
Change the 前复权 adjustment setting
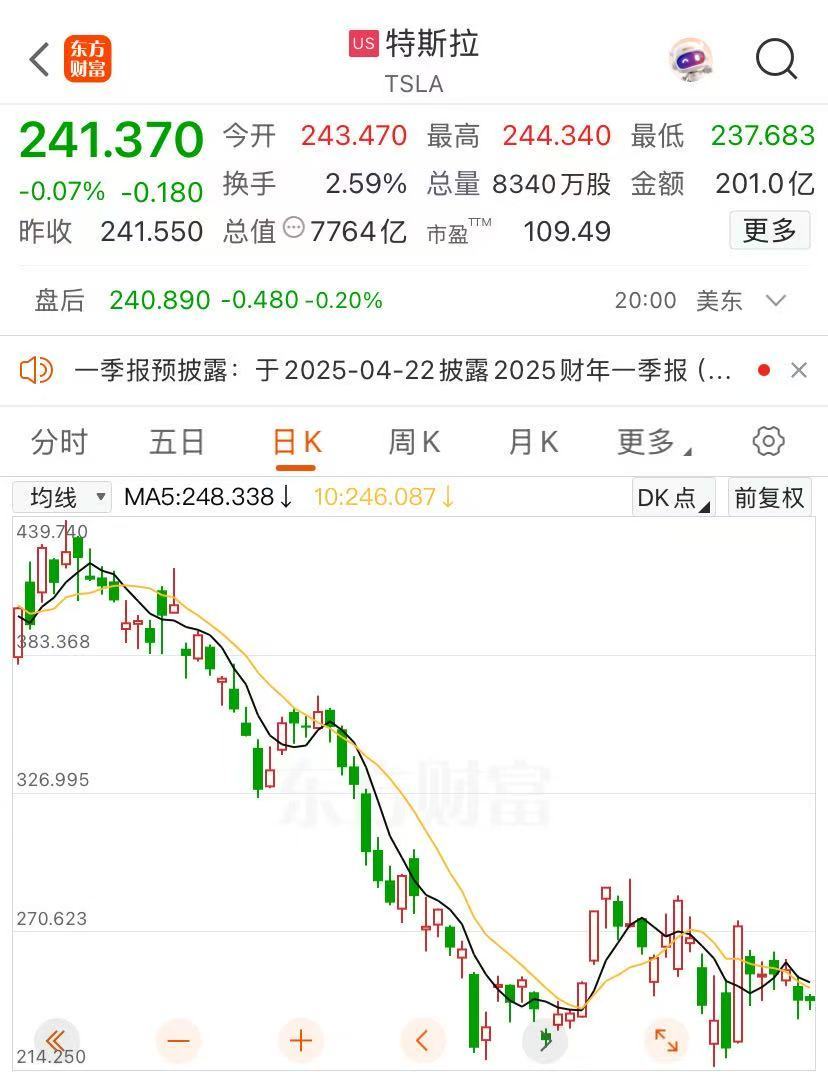point(769,497)
